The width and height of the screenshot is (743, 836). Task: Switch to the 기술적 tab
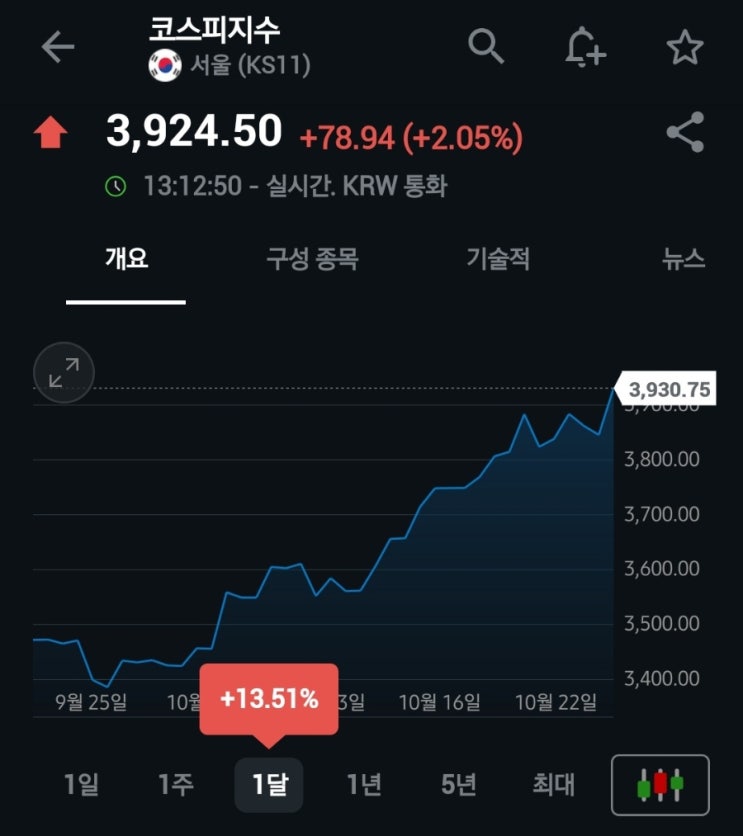(498, 259)
